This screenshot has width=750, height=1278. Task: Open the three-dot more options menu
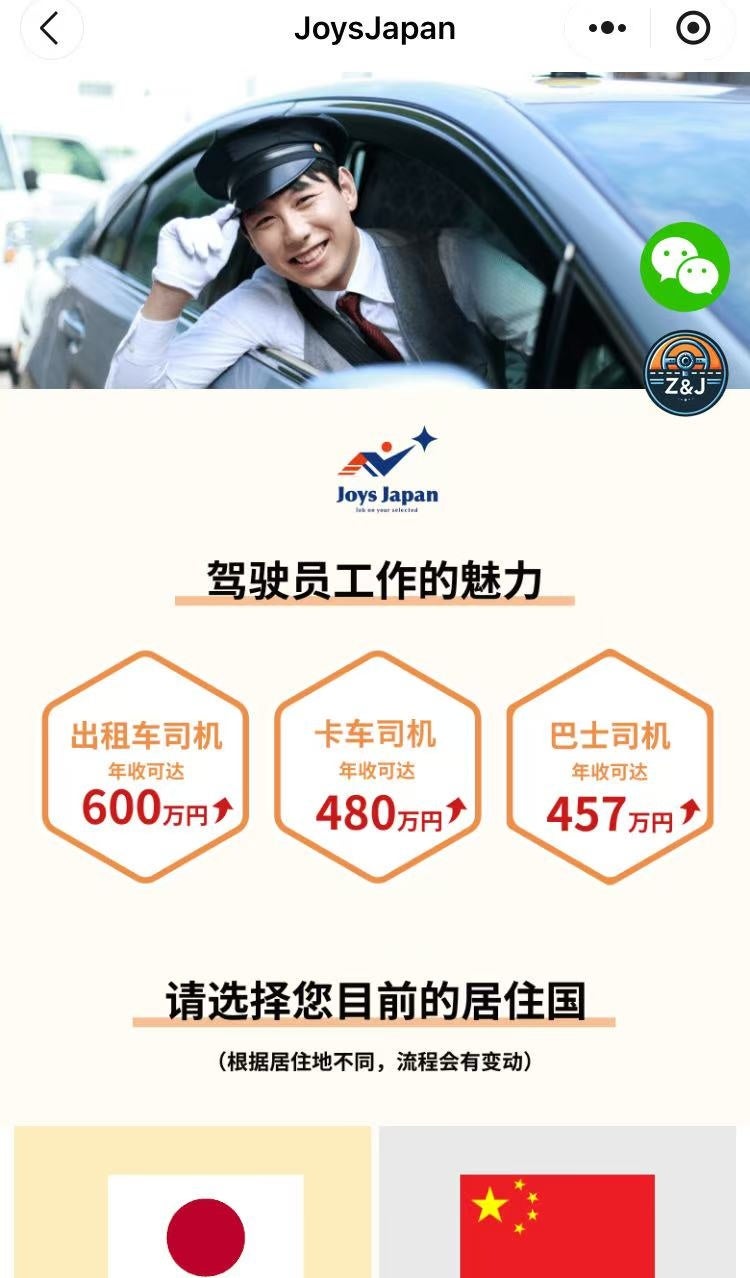(607, 28)
